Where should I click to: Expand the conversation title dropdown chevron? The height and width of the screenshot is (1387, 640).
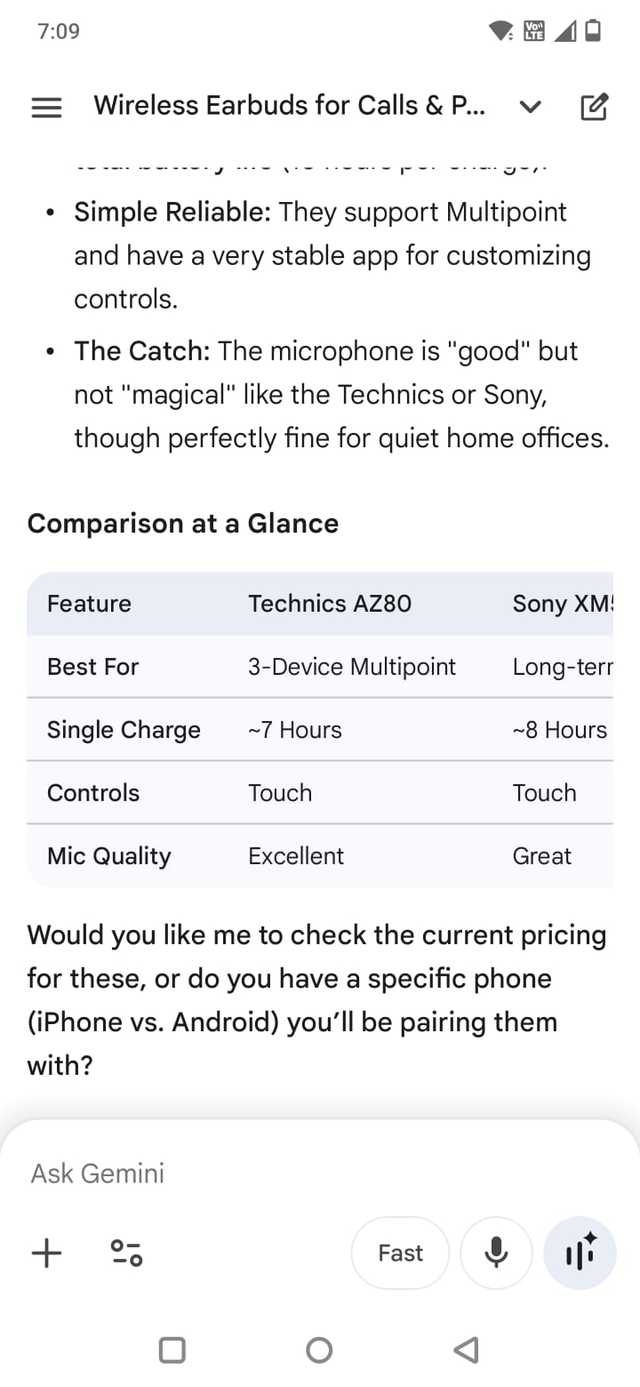[x=532, y=107]
